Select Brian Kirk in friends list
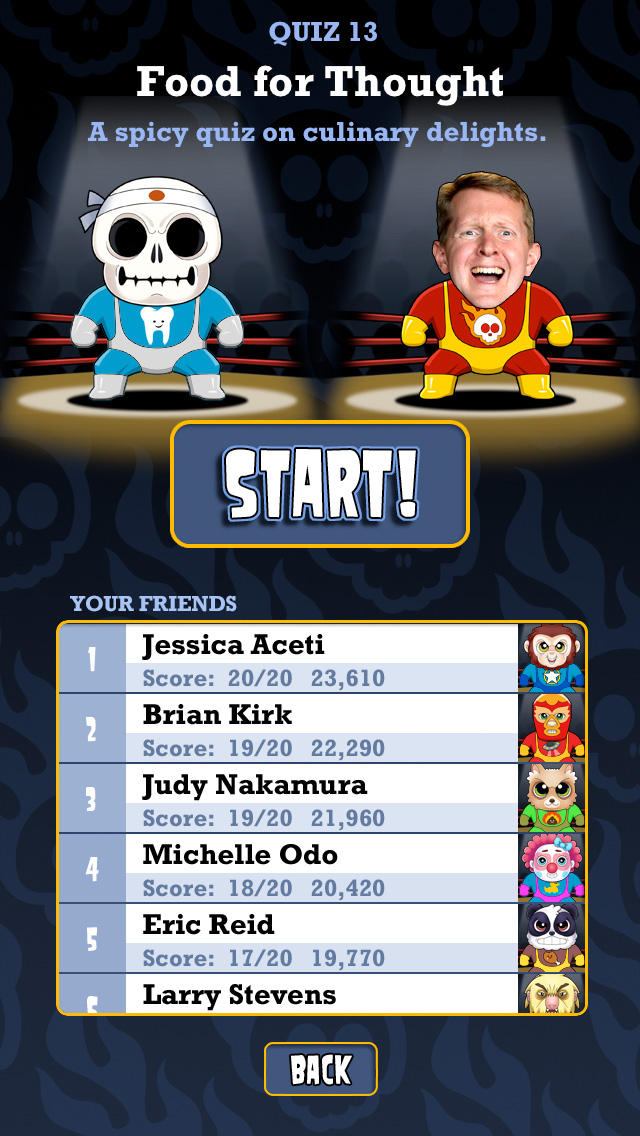This screenshot has height=1136, width=640. coord(322,727)
